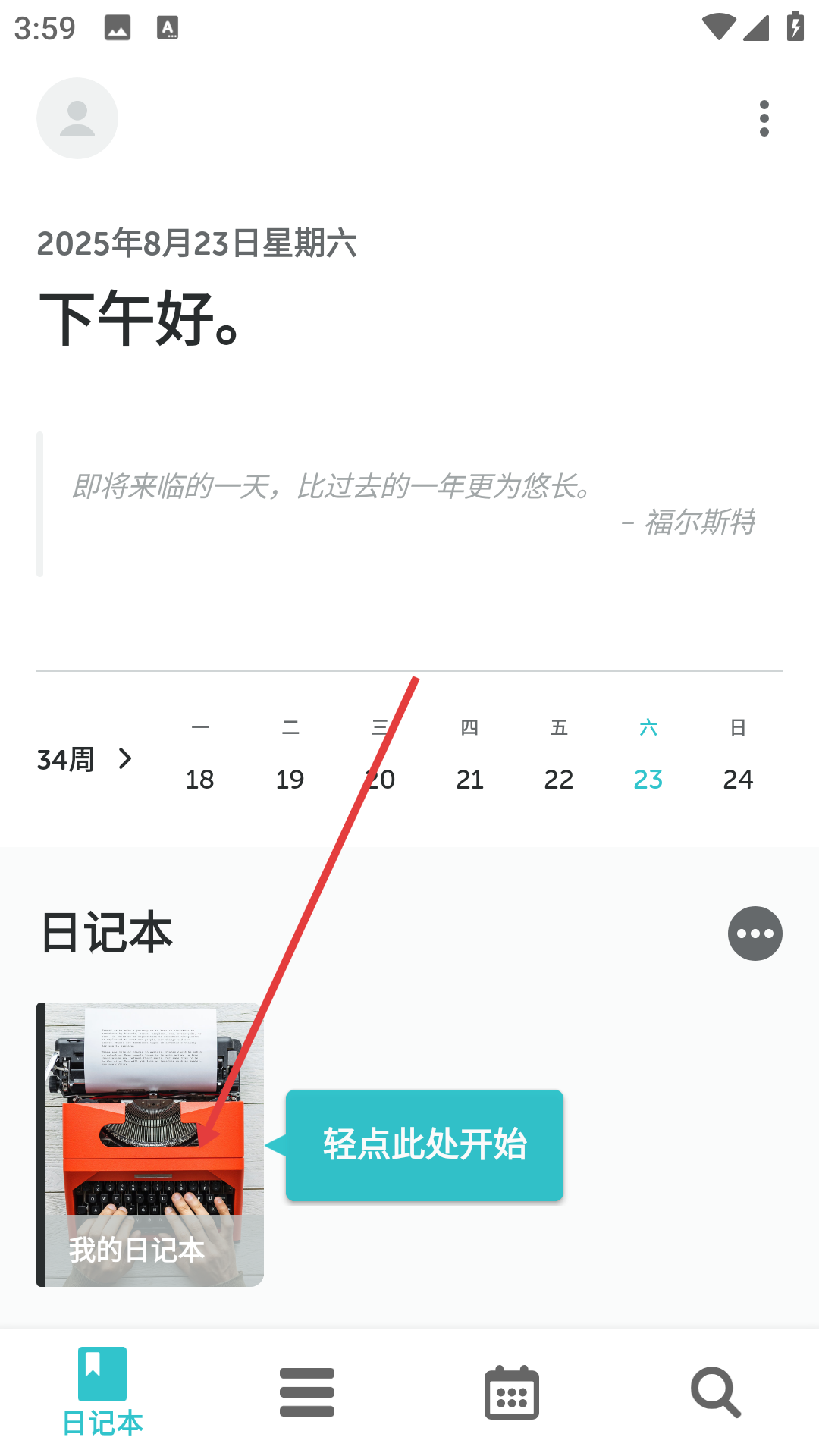
Task: Switch to the list view tab
Action: click(307, 1392)
